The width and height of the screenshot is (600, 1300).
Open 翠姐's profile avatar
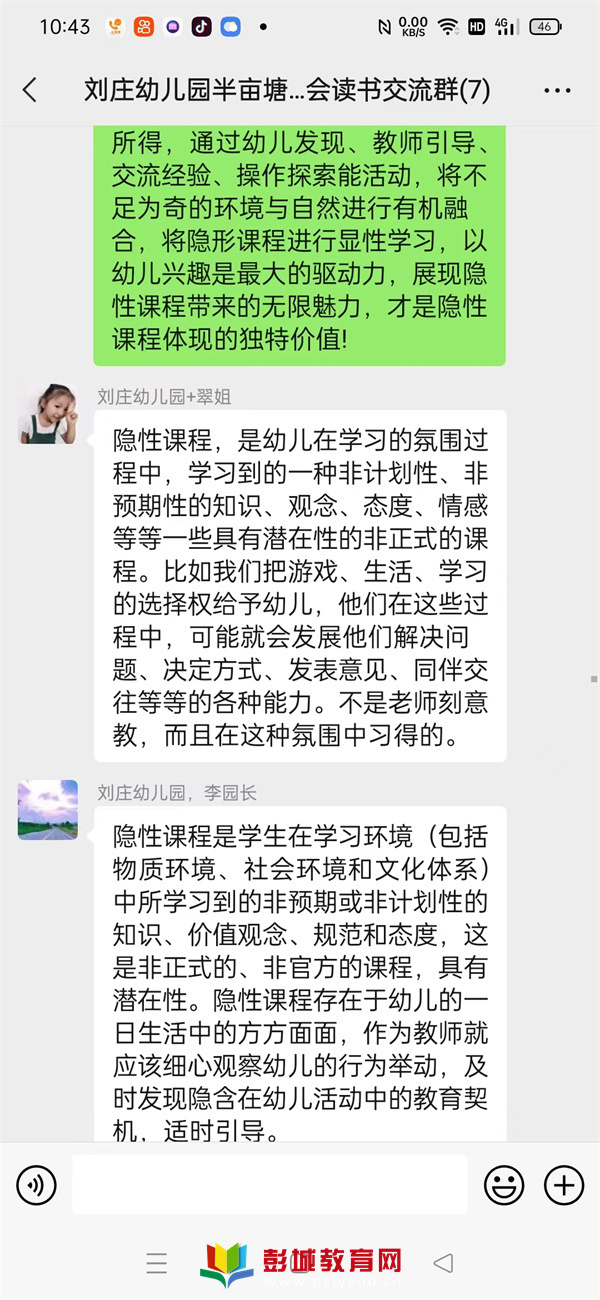48,414
